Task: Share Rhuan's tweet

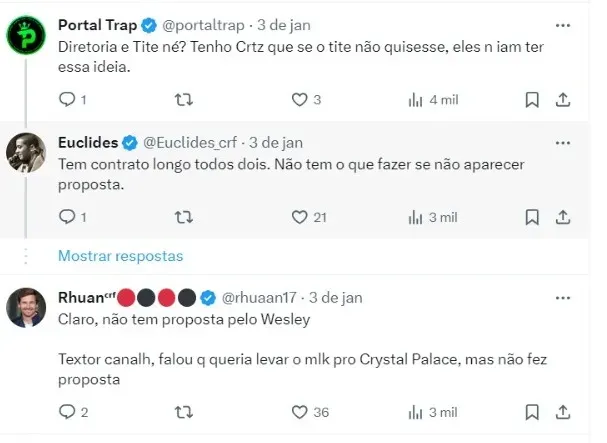Action: point(563,411)
